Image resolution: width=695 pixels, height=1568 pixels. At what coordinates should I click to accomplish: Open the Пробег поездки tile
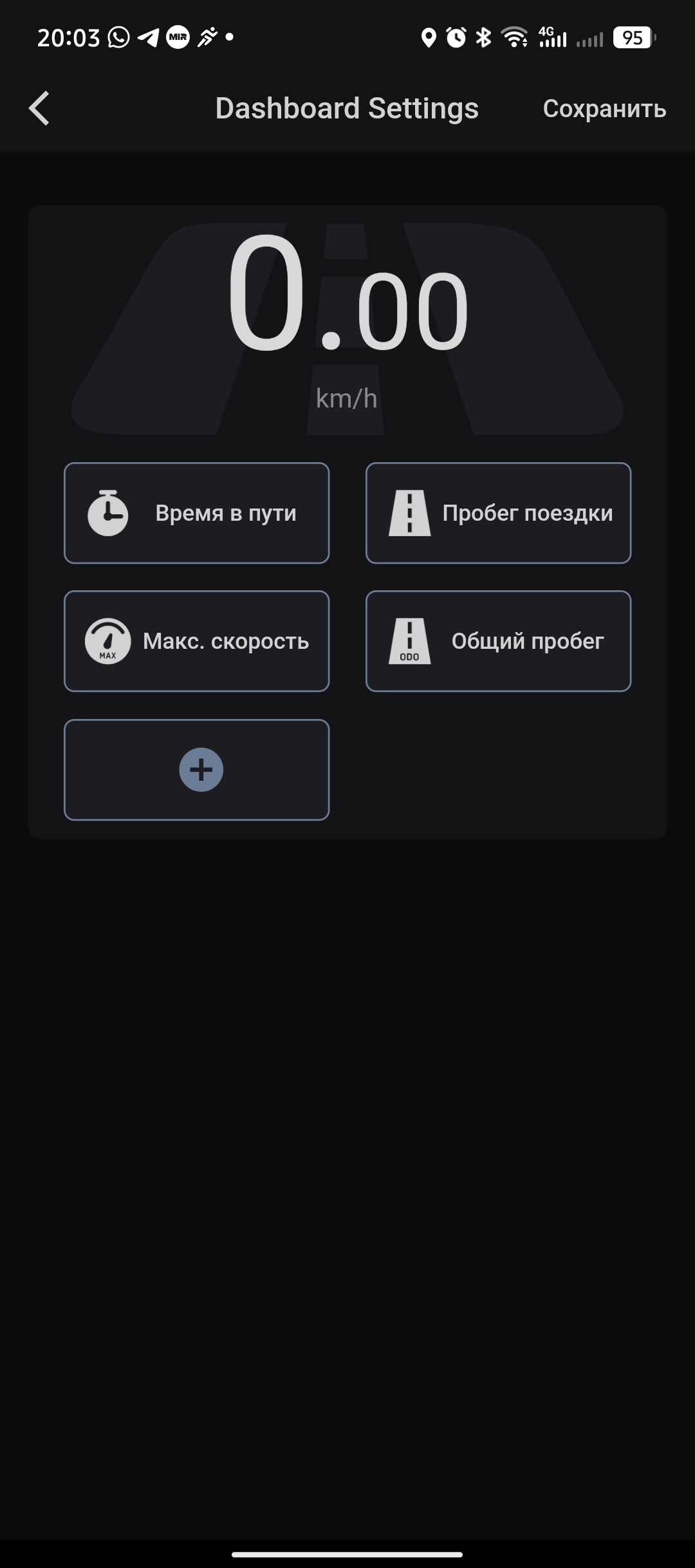[498, 513]
